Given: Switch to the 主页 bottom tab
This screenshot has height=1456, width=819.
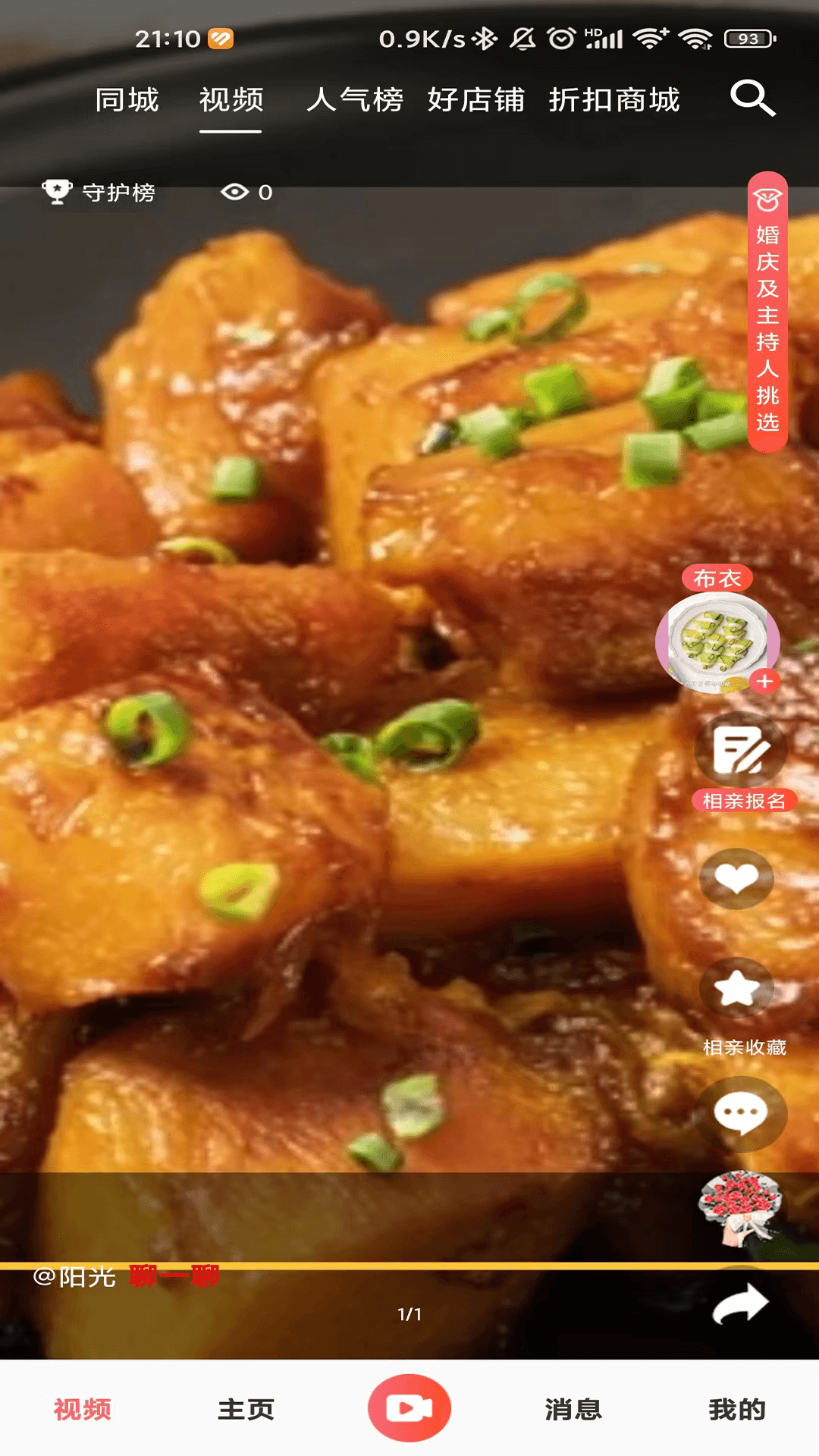Looking at the screenshot, I should 246,1410.
